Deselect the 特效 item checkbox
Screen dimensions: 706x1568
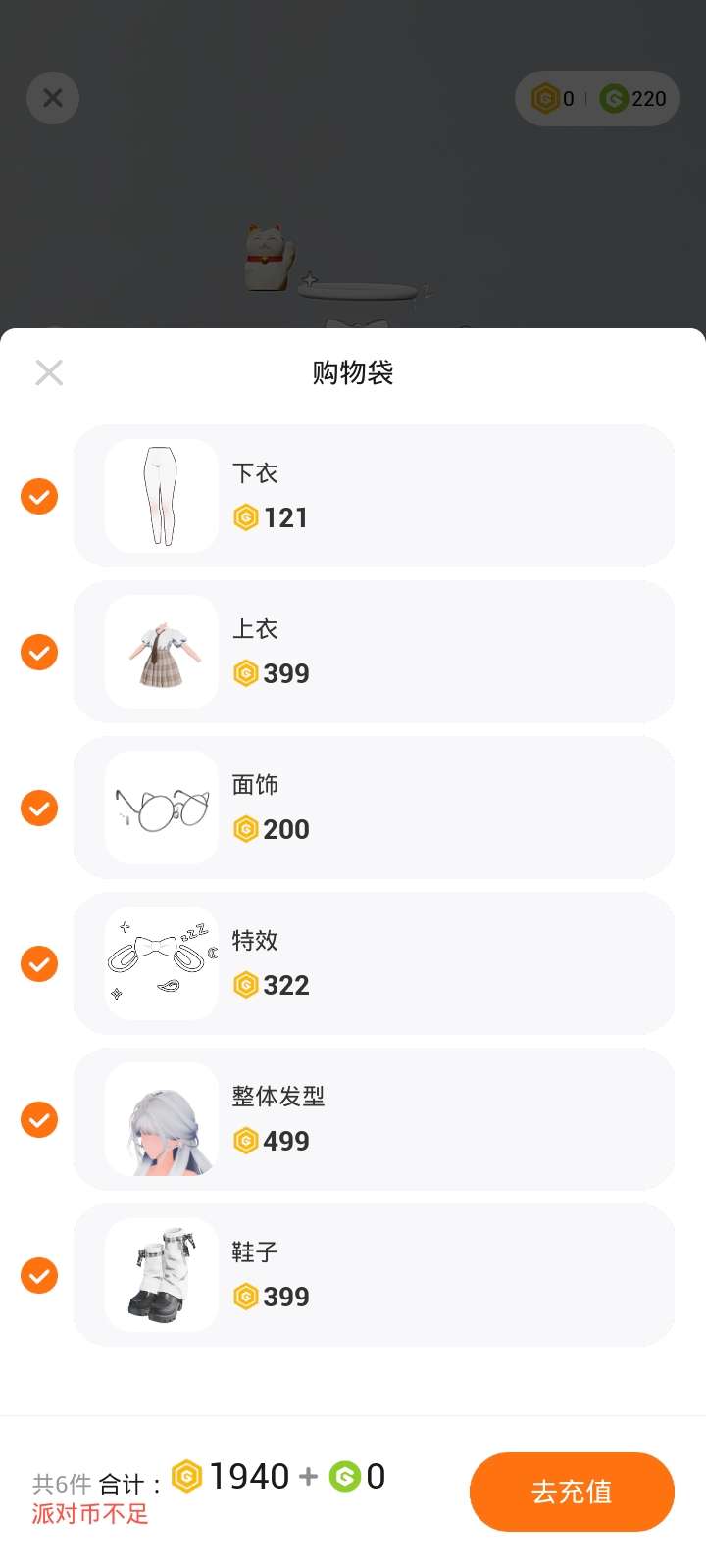39,964
